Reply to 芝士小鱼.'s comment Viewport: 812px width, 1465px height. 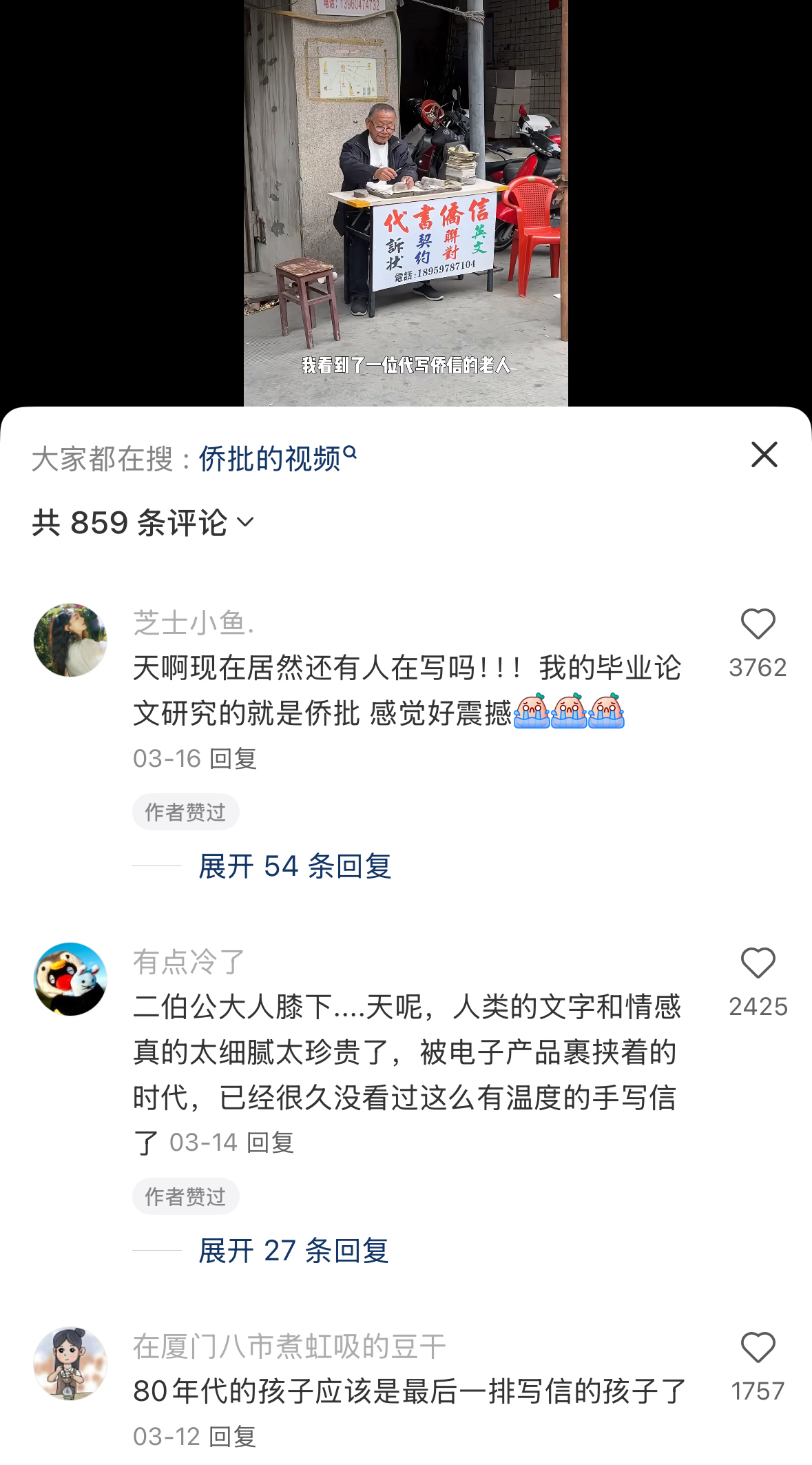click(233, 759)
